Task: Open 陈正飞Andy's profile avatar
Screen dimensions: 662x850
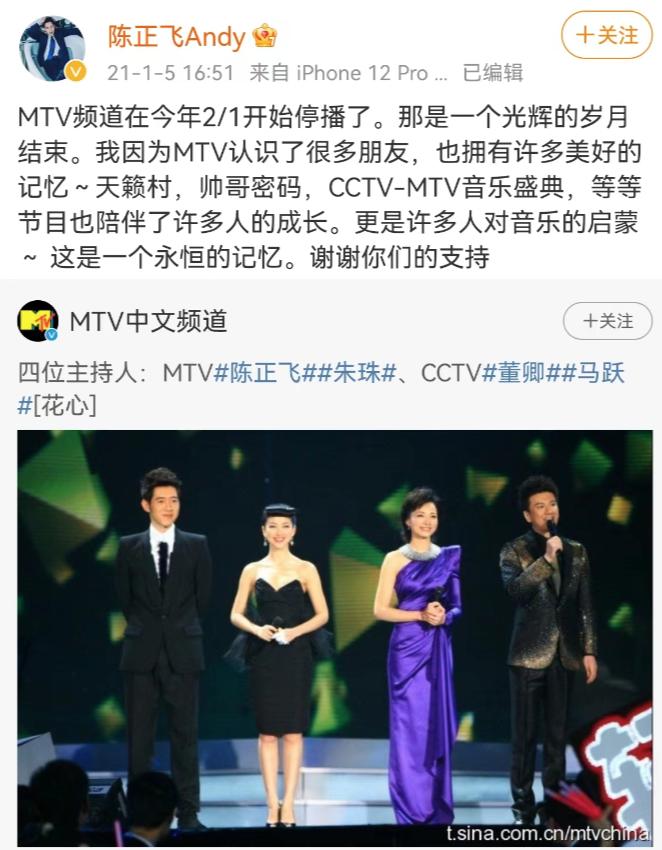Action: [x=52, y=48]
